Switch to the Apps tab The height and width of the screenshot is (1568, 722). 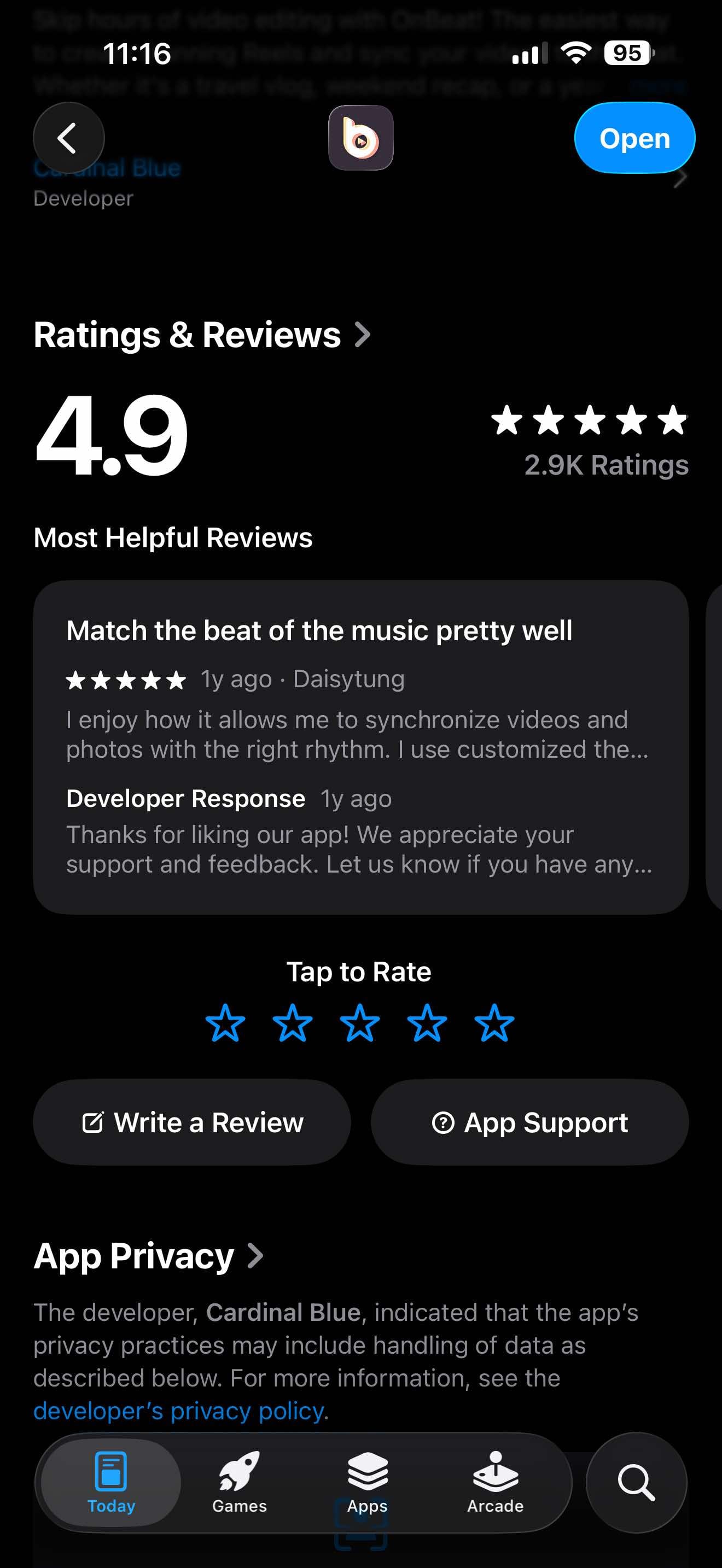(x=367, y=1482)
